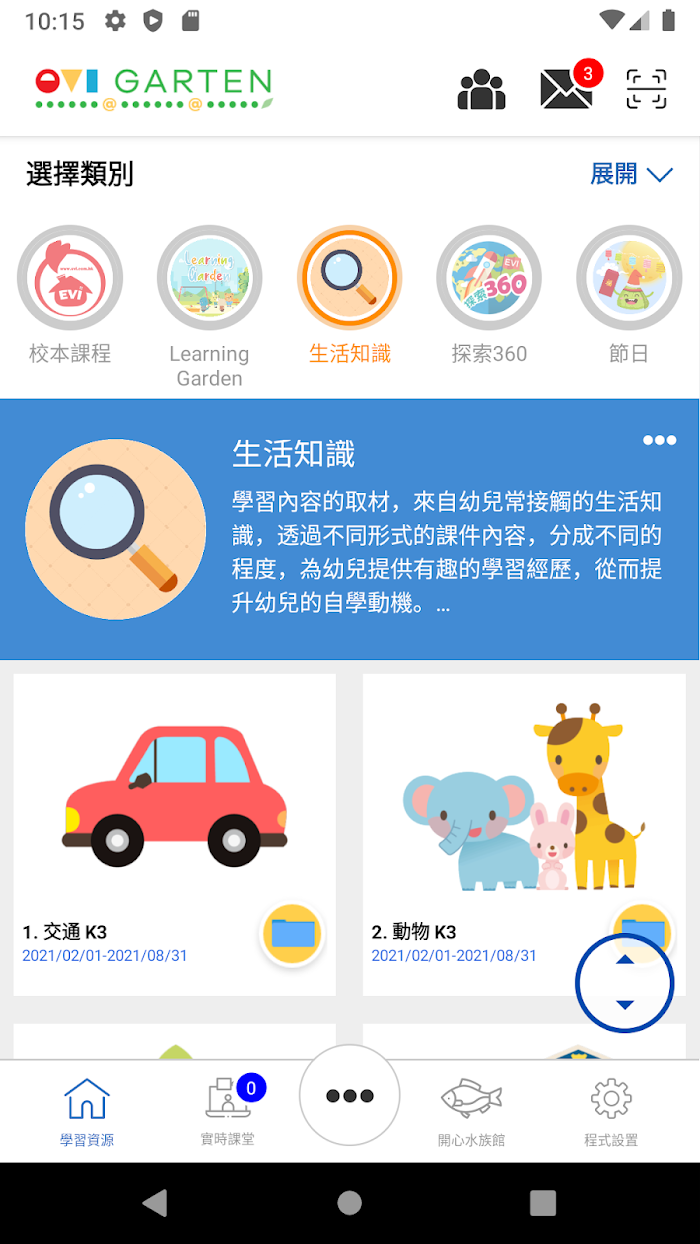The height and width of the screenshot is (1244, 700).
Task: Tap the up arrow in the scroll button
Action: pyautogui.click(x=625, y=960)
